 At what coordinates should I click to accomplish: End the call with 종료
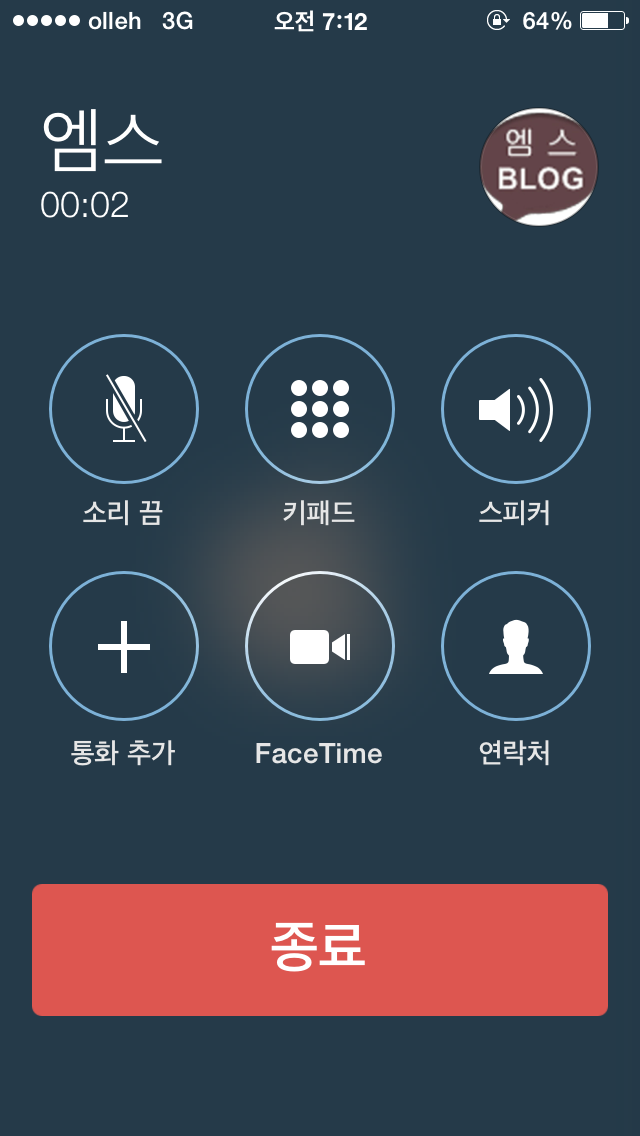pyautogui.click(x=320, y=950)
